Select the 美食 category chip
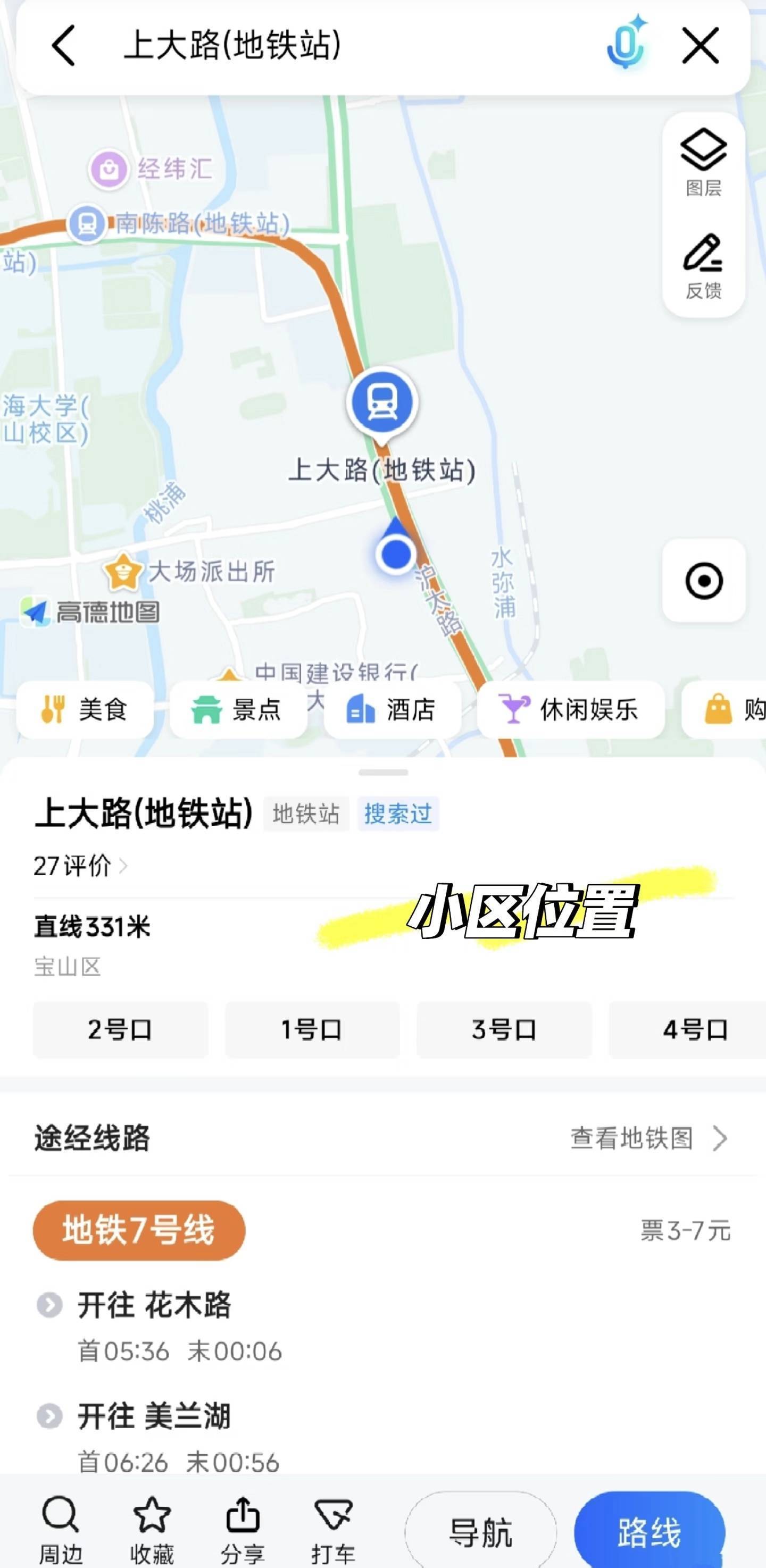 click(85, 710)
